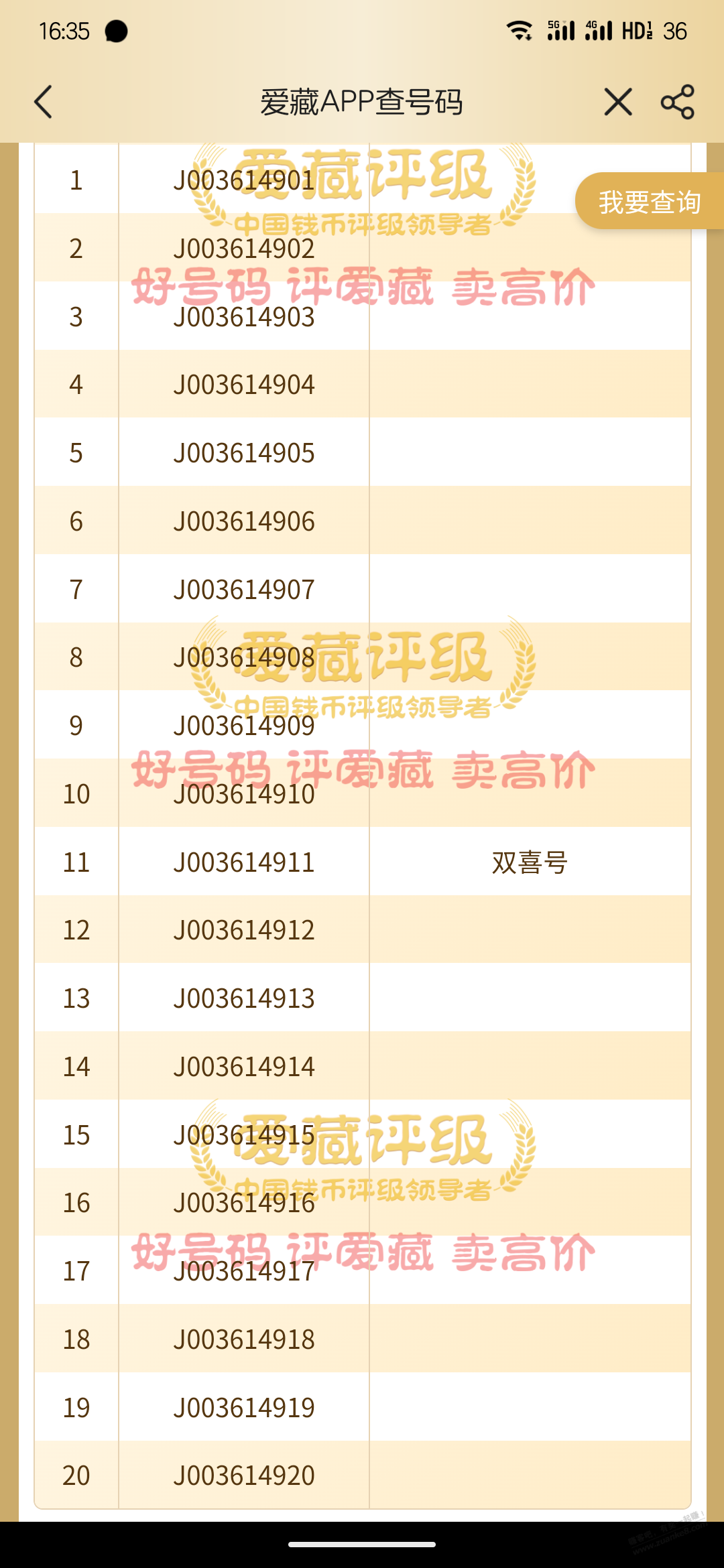Tap the 我要查询 floating button

pyautogui.click(x=650, y=201)
